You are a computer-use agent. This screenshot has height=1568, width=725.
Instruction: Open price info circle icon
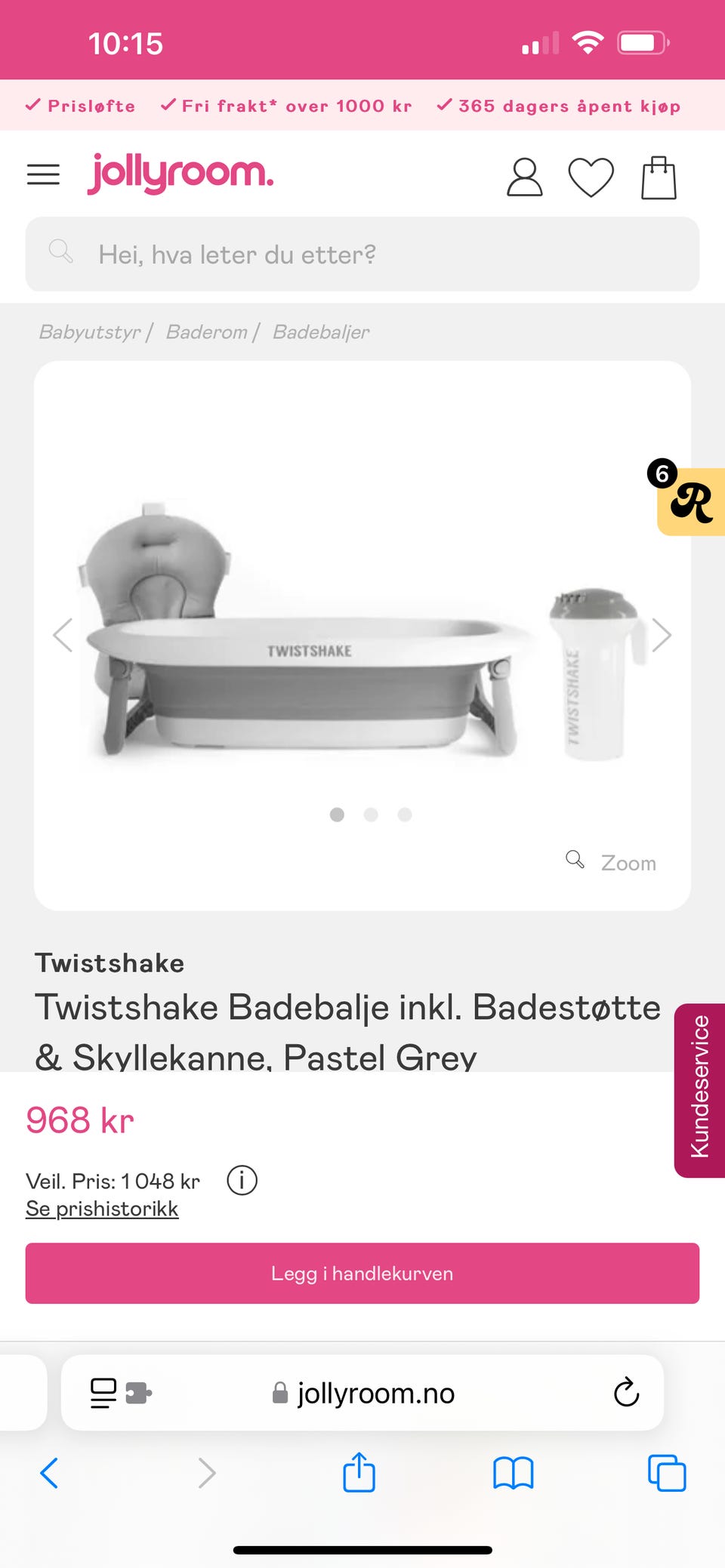241,1180
